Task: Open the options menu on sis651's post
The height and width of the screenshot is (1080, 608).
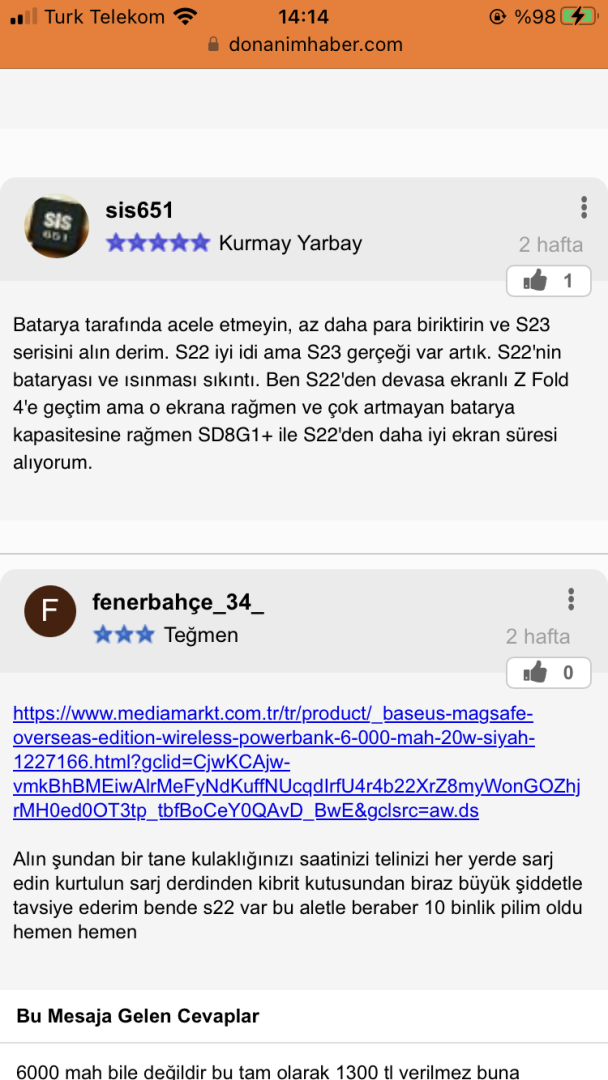Action: coord(583,208)
